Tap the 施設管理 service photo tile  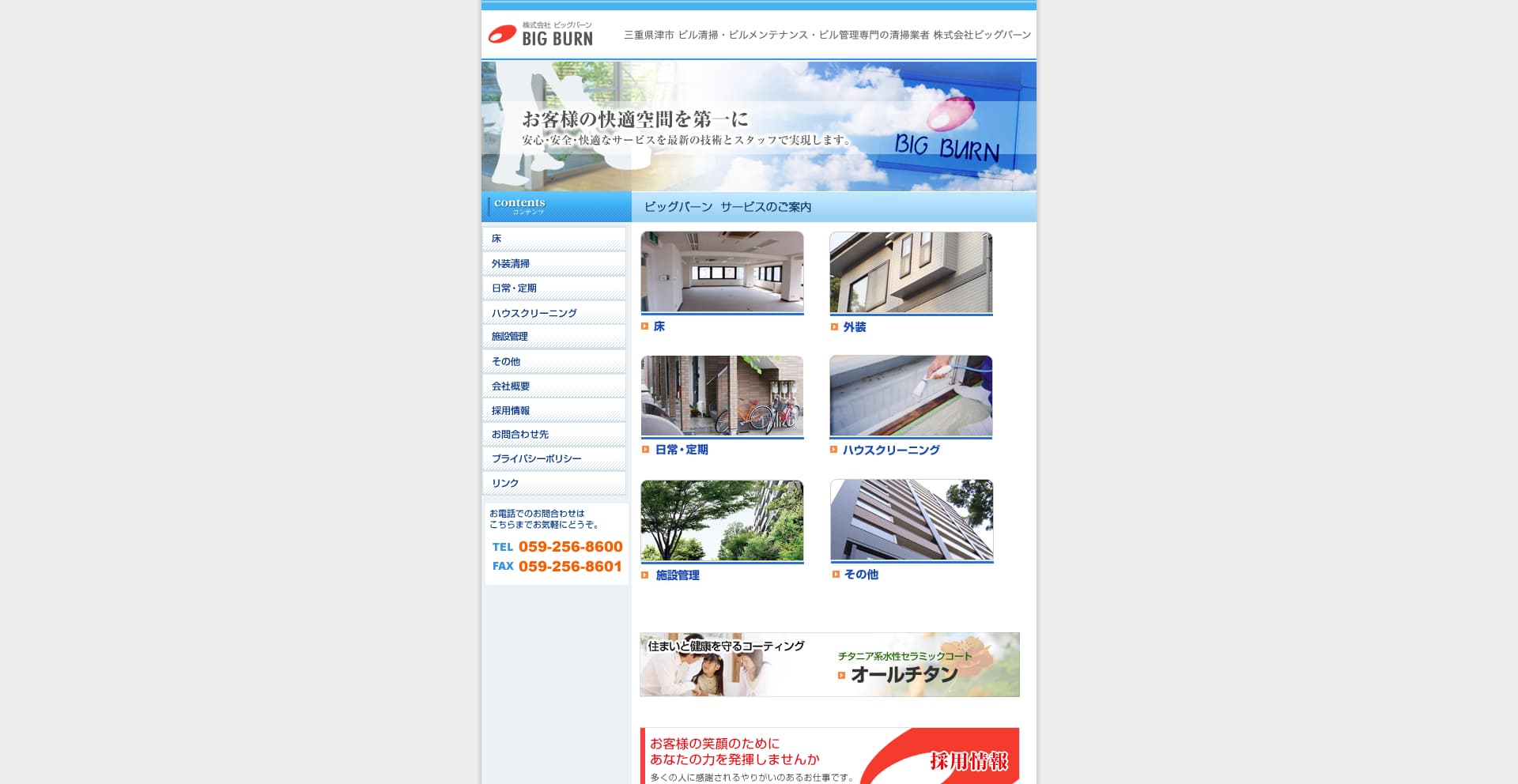(722, 520)
